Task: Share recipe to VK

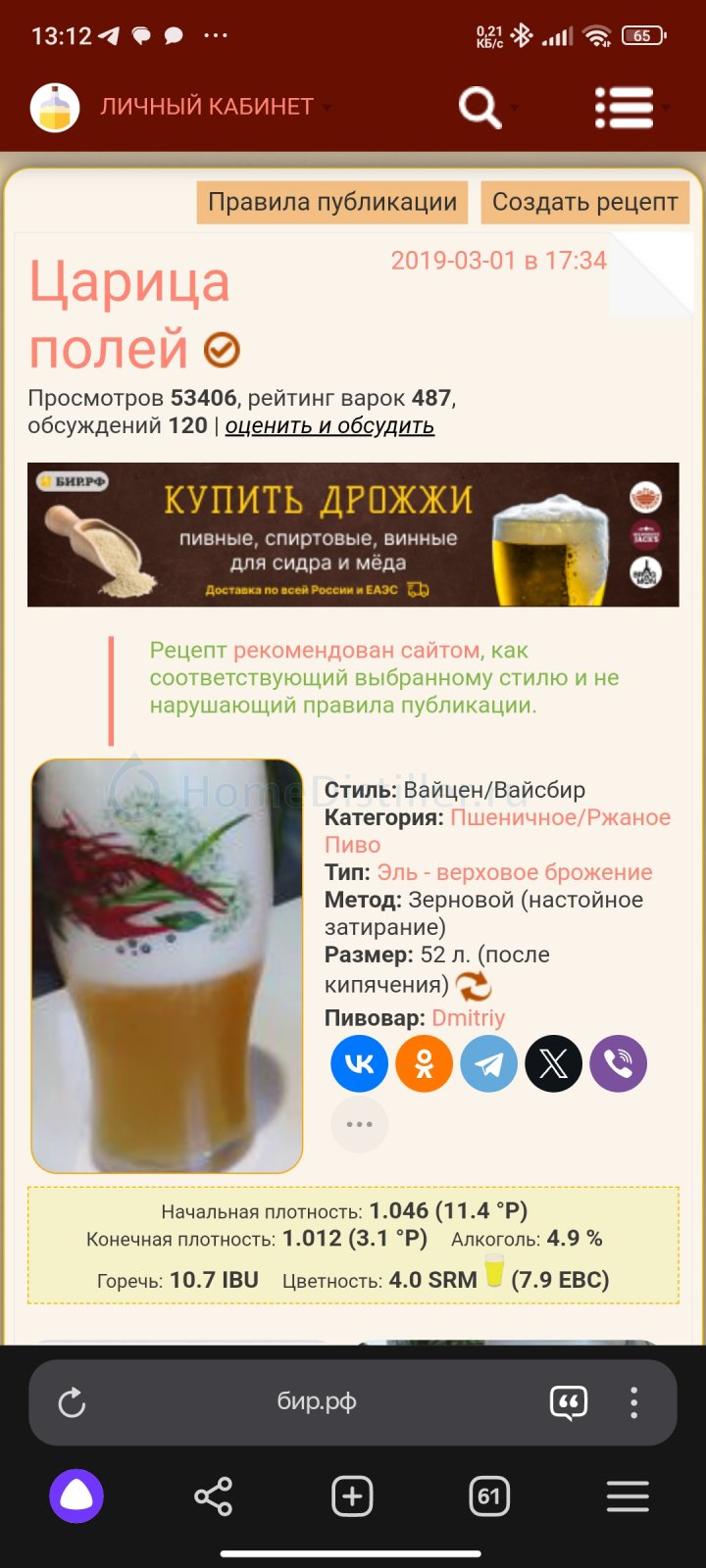Action: click(x=360, y=1063)
